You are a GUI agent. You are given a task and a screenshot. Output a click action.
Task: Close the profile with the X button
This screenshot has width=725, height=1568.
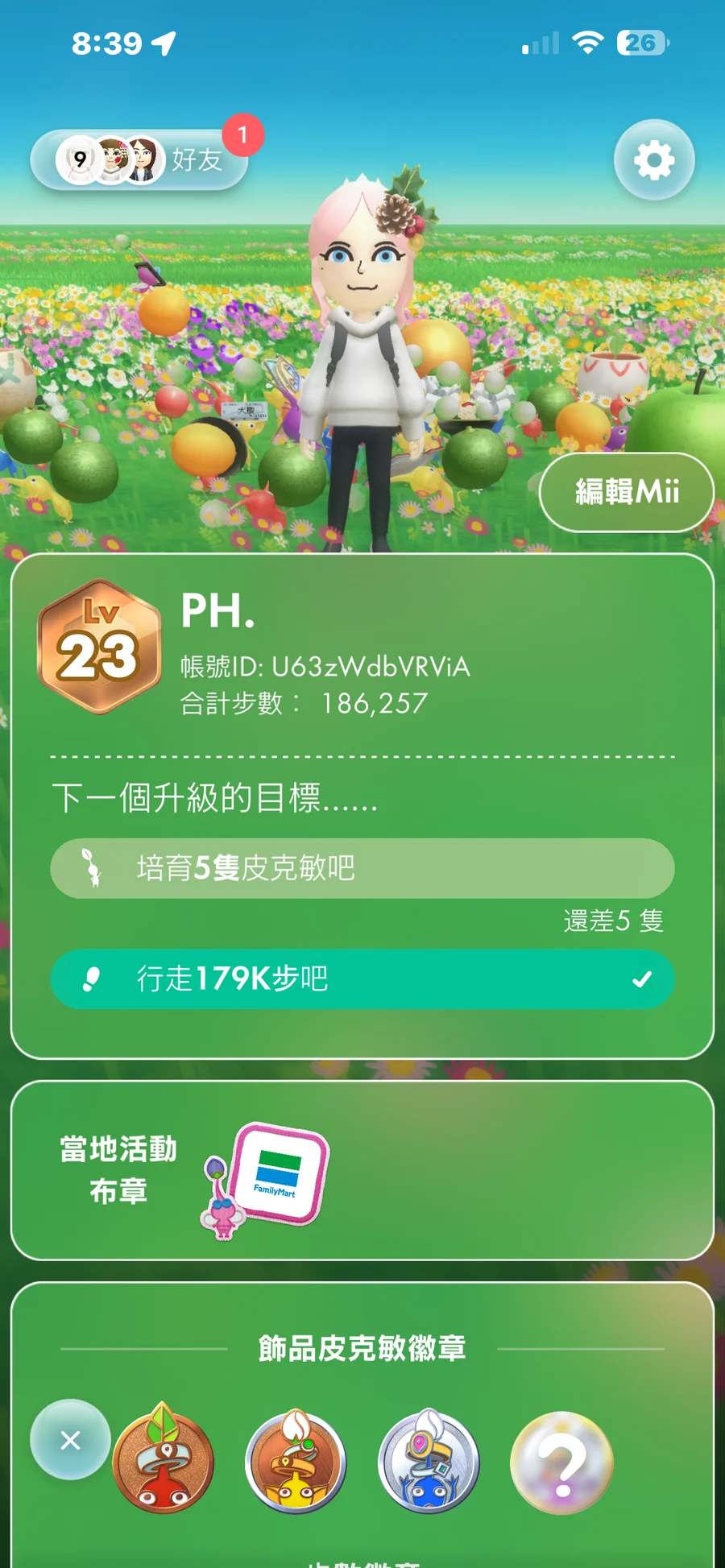tap(70, 1439)
